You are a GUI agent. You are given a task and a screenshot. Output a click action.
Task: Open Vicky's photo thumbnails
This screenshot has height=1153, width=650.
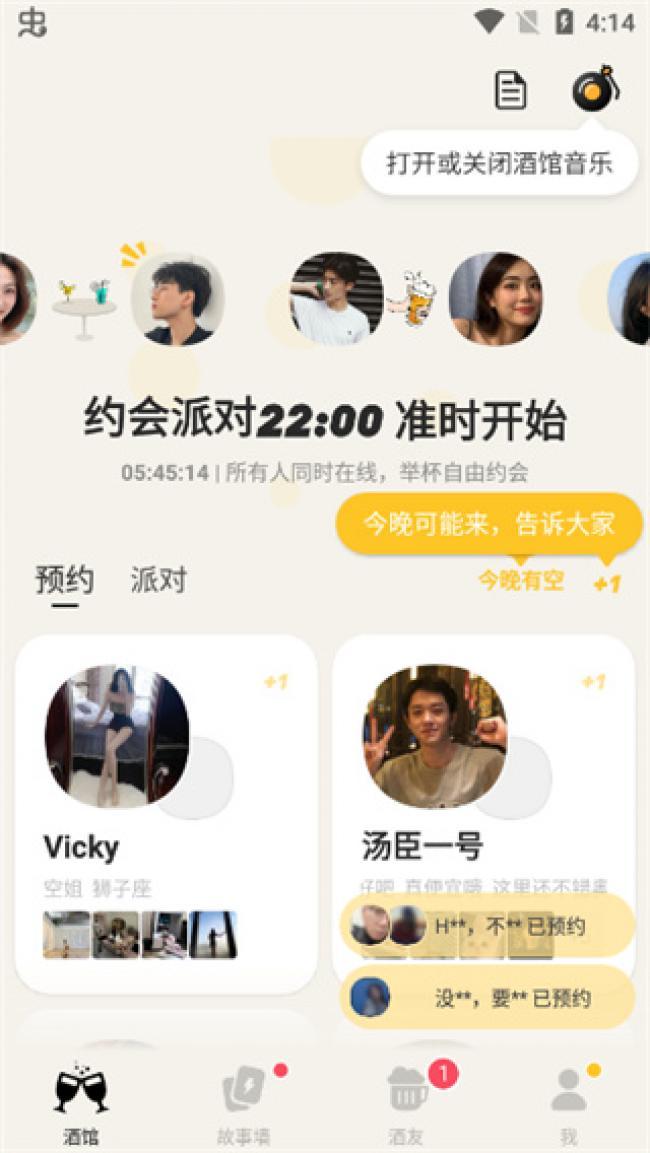(140, 935)
